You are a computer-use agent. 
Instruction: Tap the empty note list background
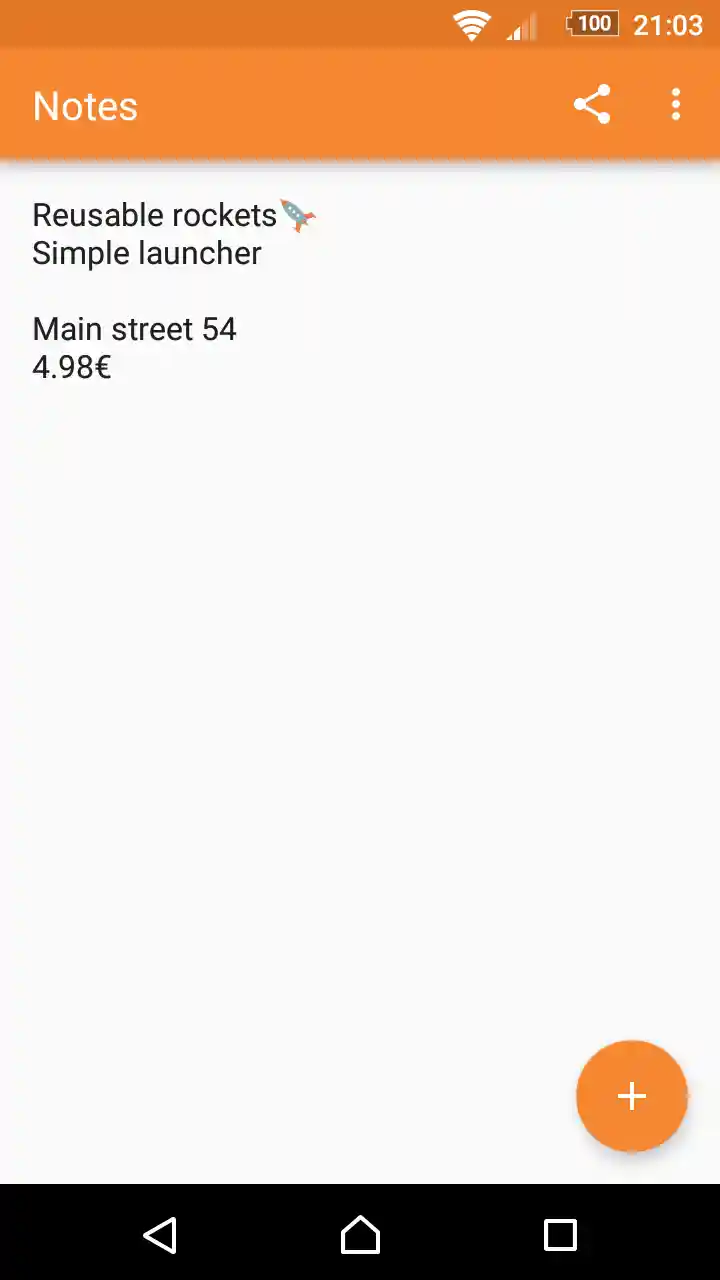pos(360,700)
